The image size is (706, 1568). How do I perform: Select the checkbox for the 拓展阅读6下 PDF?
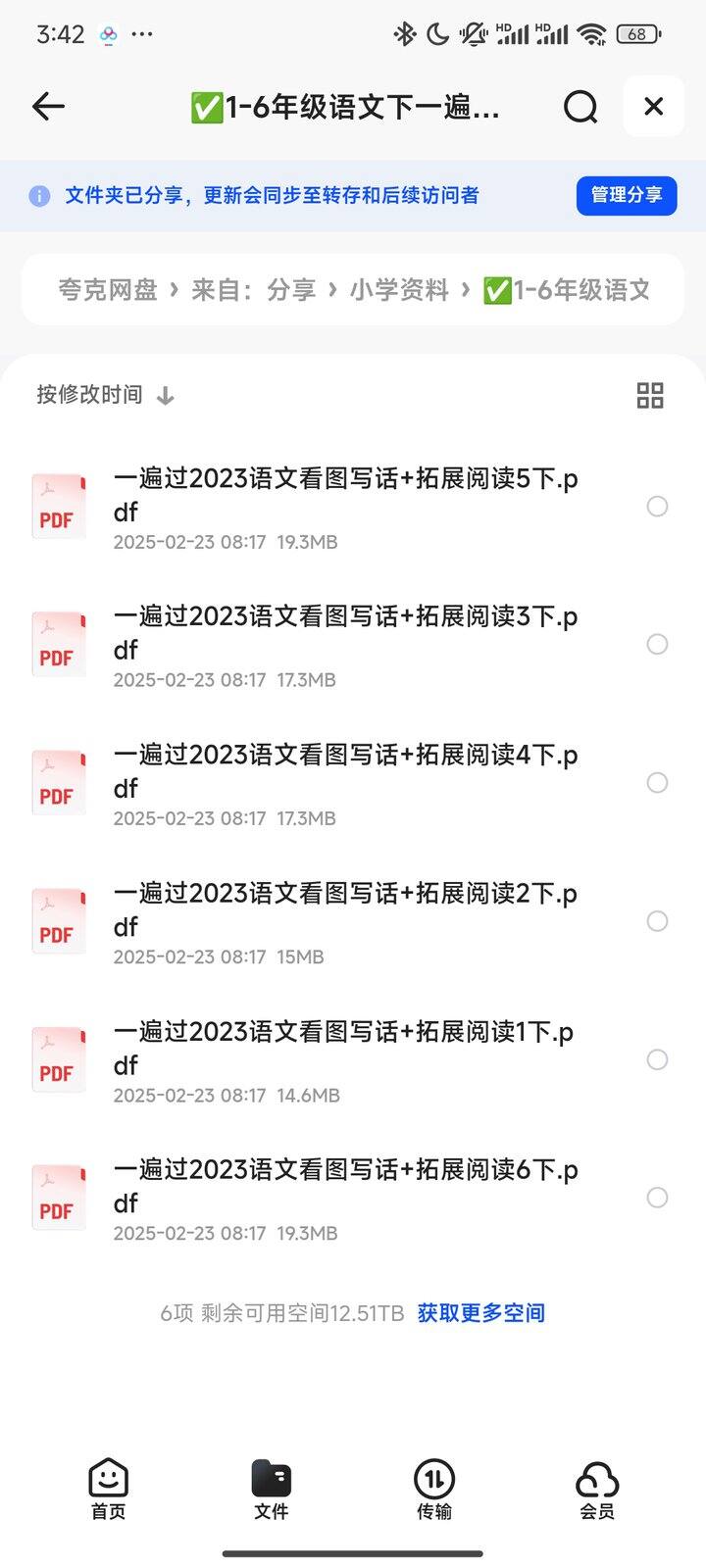(657, 1198)
